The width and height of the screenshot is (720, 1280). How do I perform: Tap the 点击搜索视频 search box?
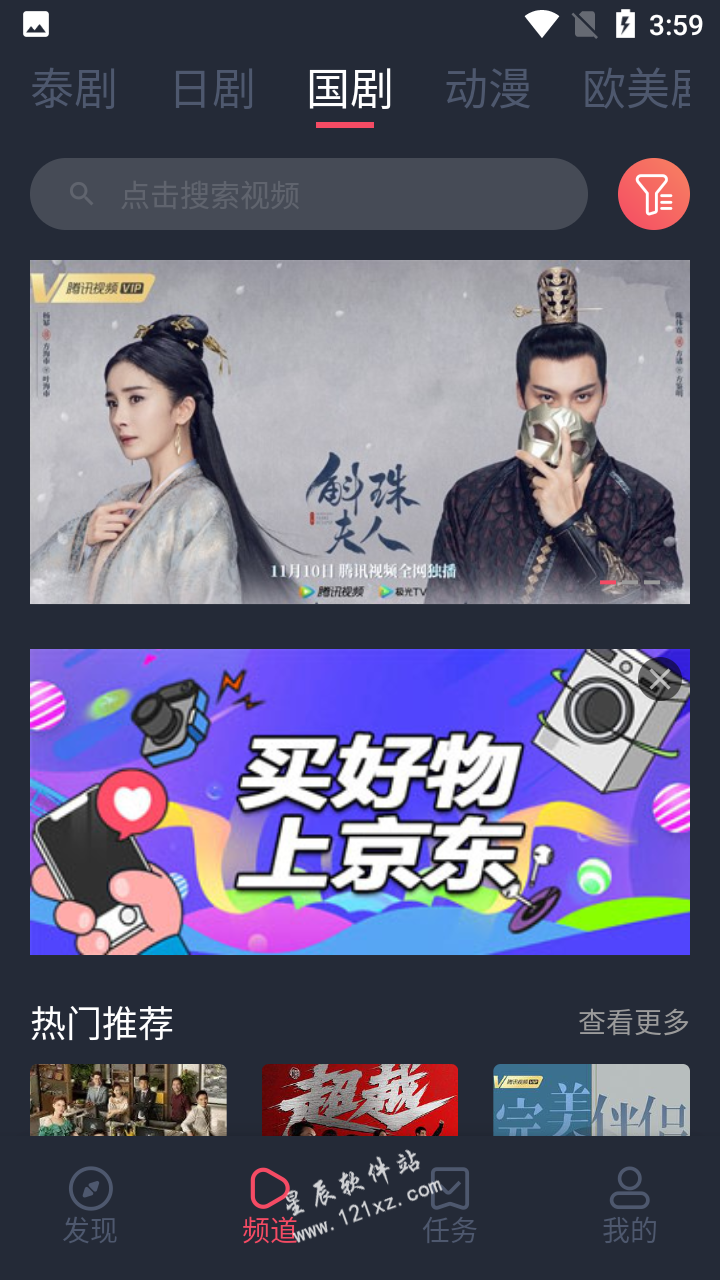tap(308, 194)
